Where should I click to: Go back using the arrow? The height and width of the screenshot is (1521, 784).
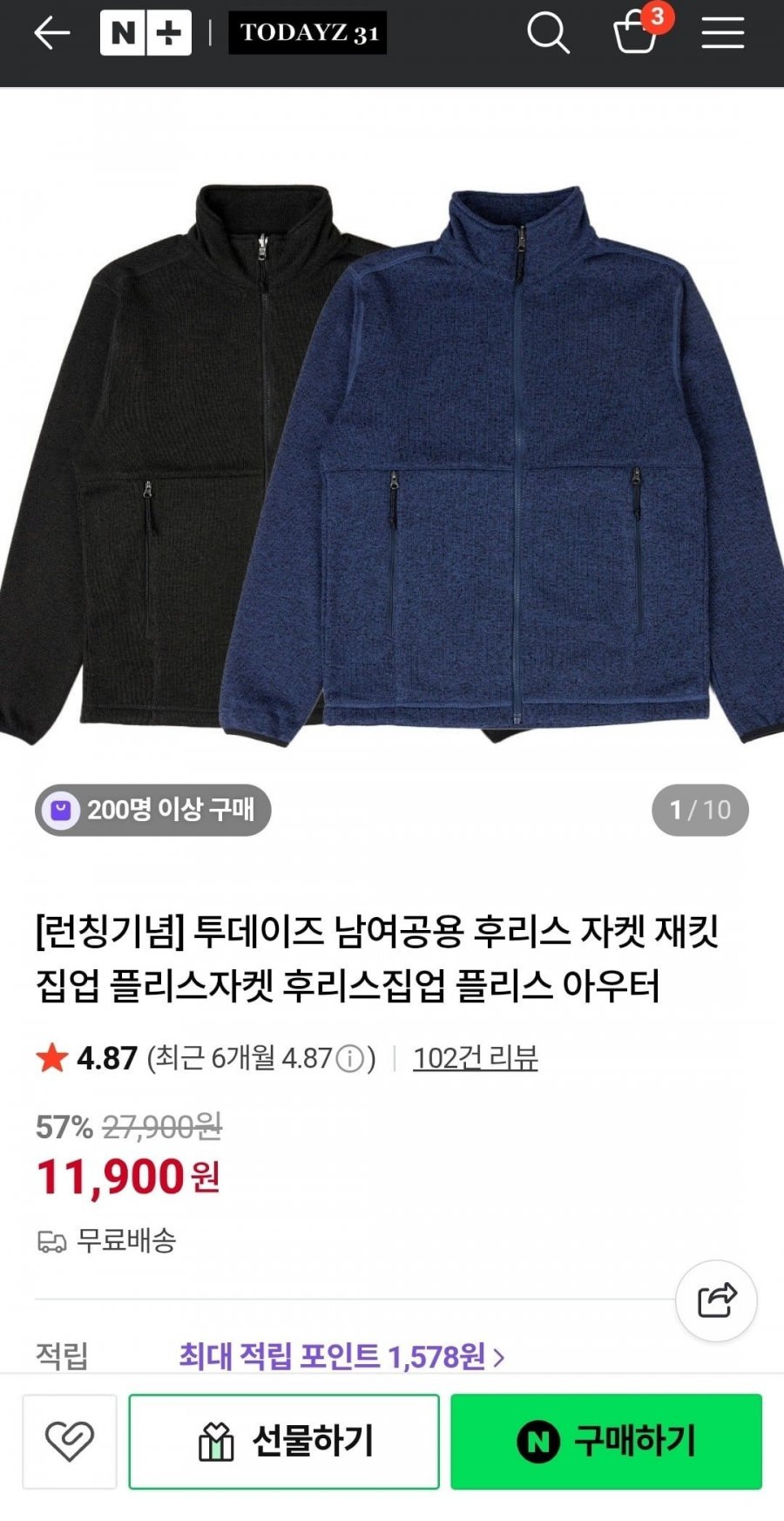click(x=51, y=33)
